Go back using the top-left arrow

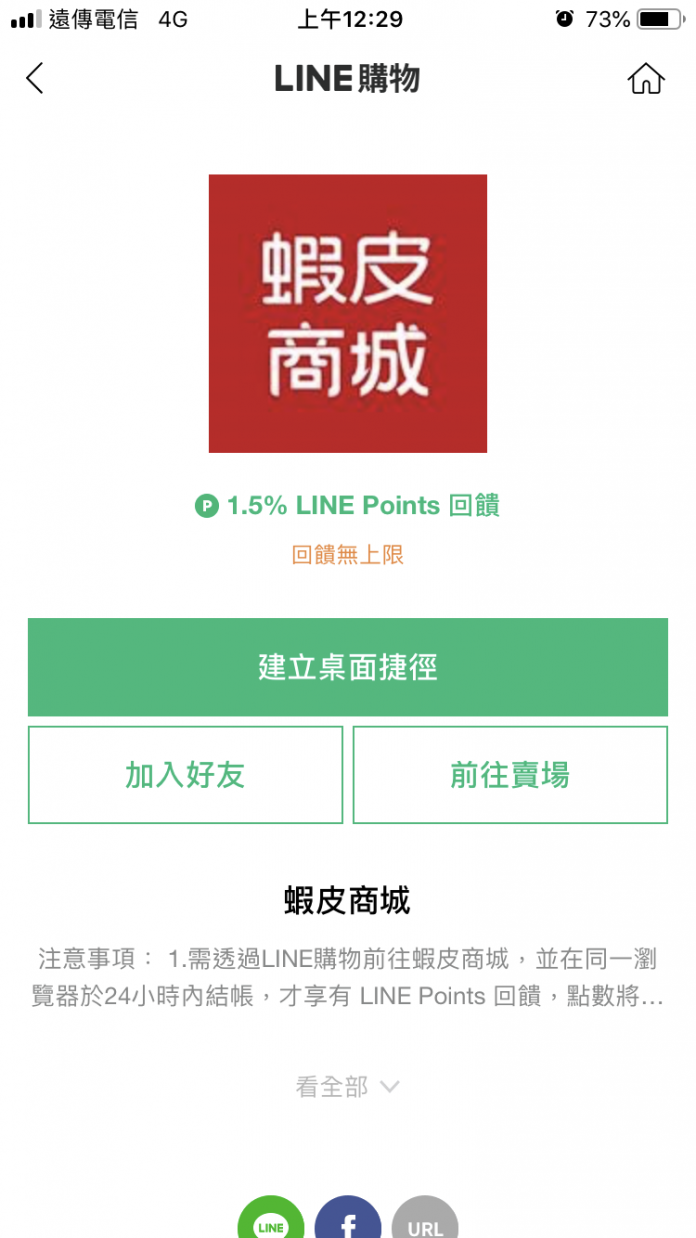tap(35, 78)
